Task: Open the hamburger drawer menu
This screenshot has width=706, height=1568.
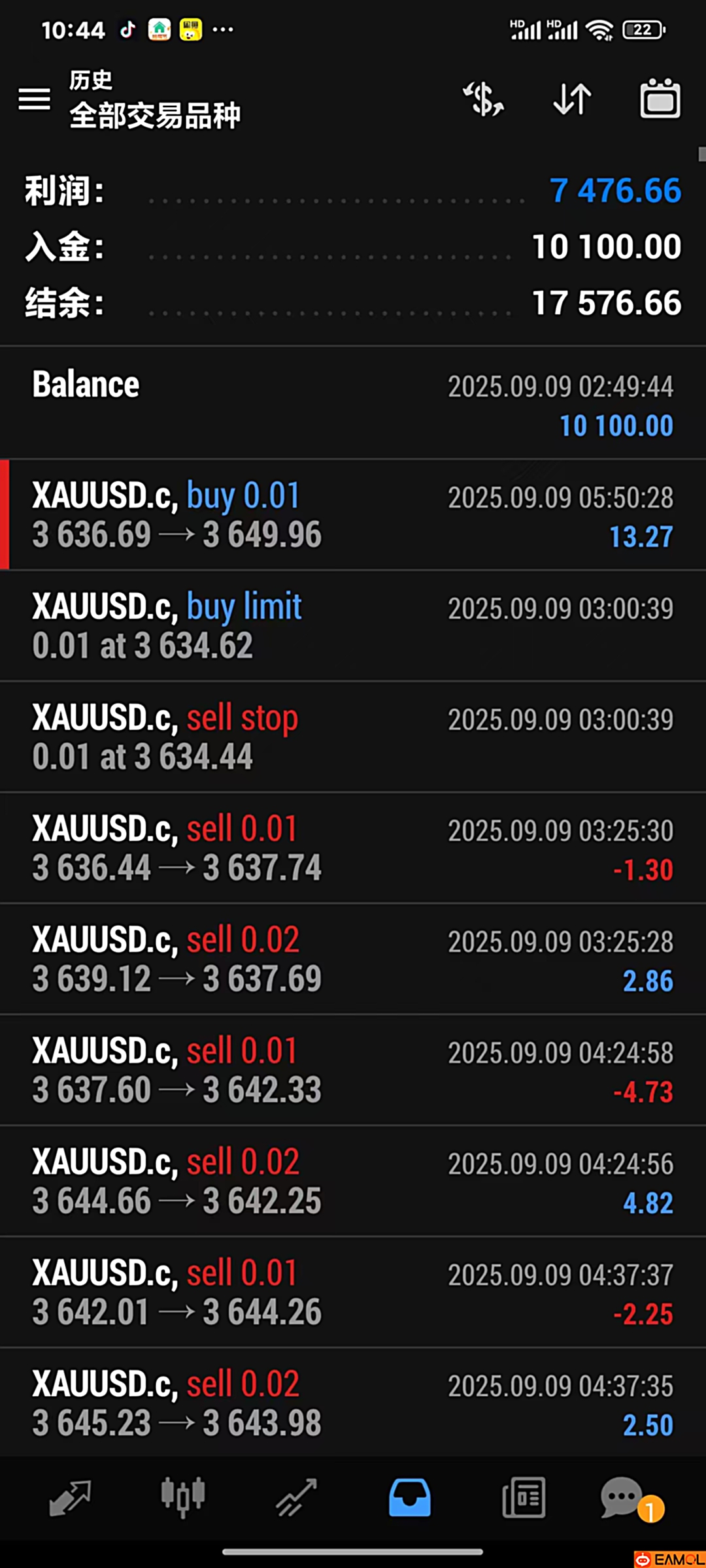Action: coord(34,99)
